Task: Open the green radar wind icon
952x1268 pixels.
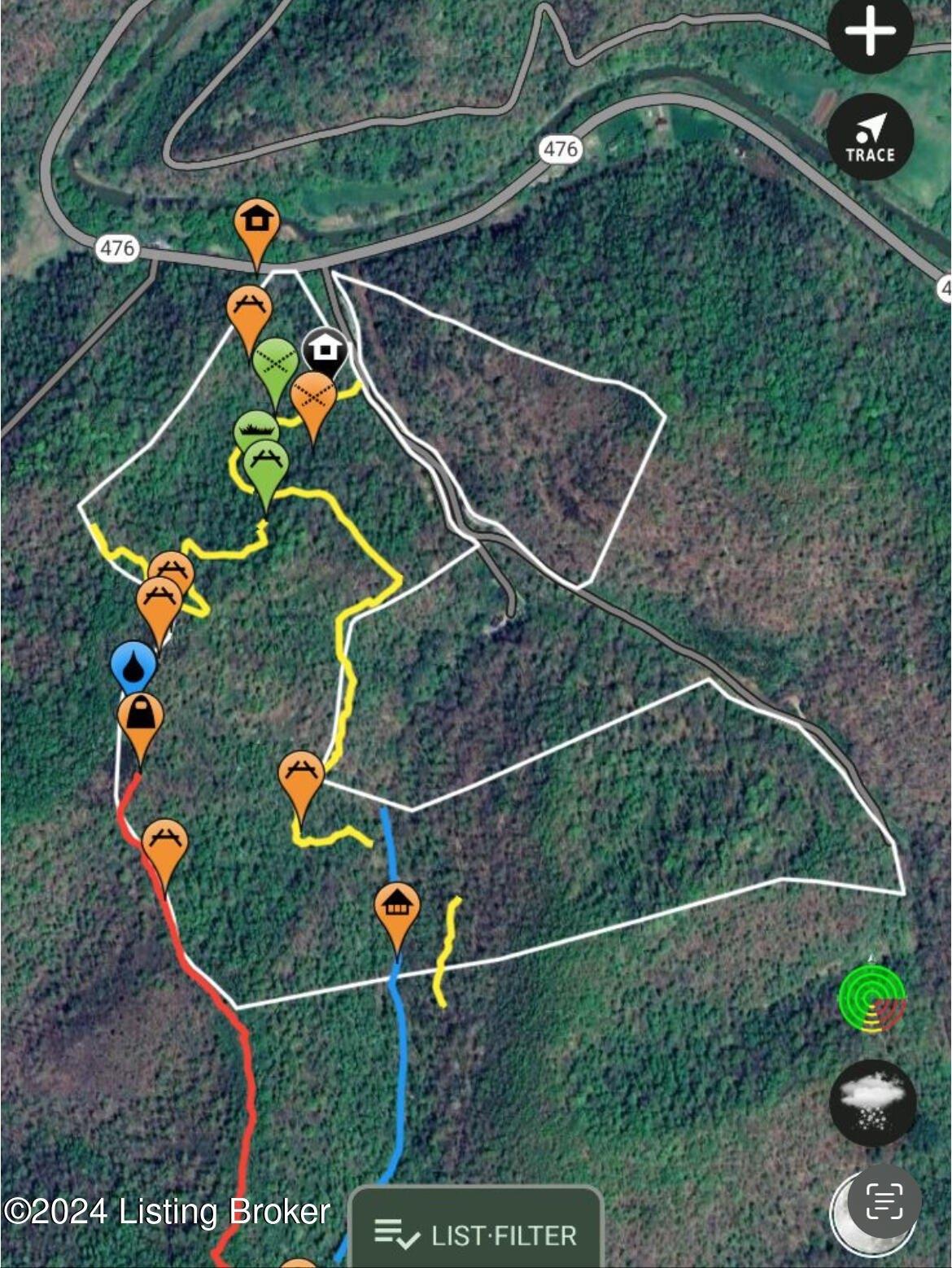Action: pos(871,999)
